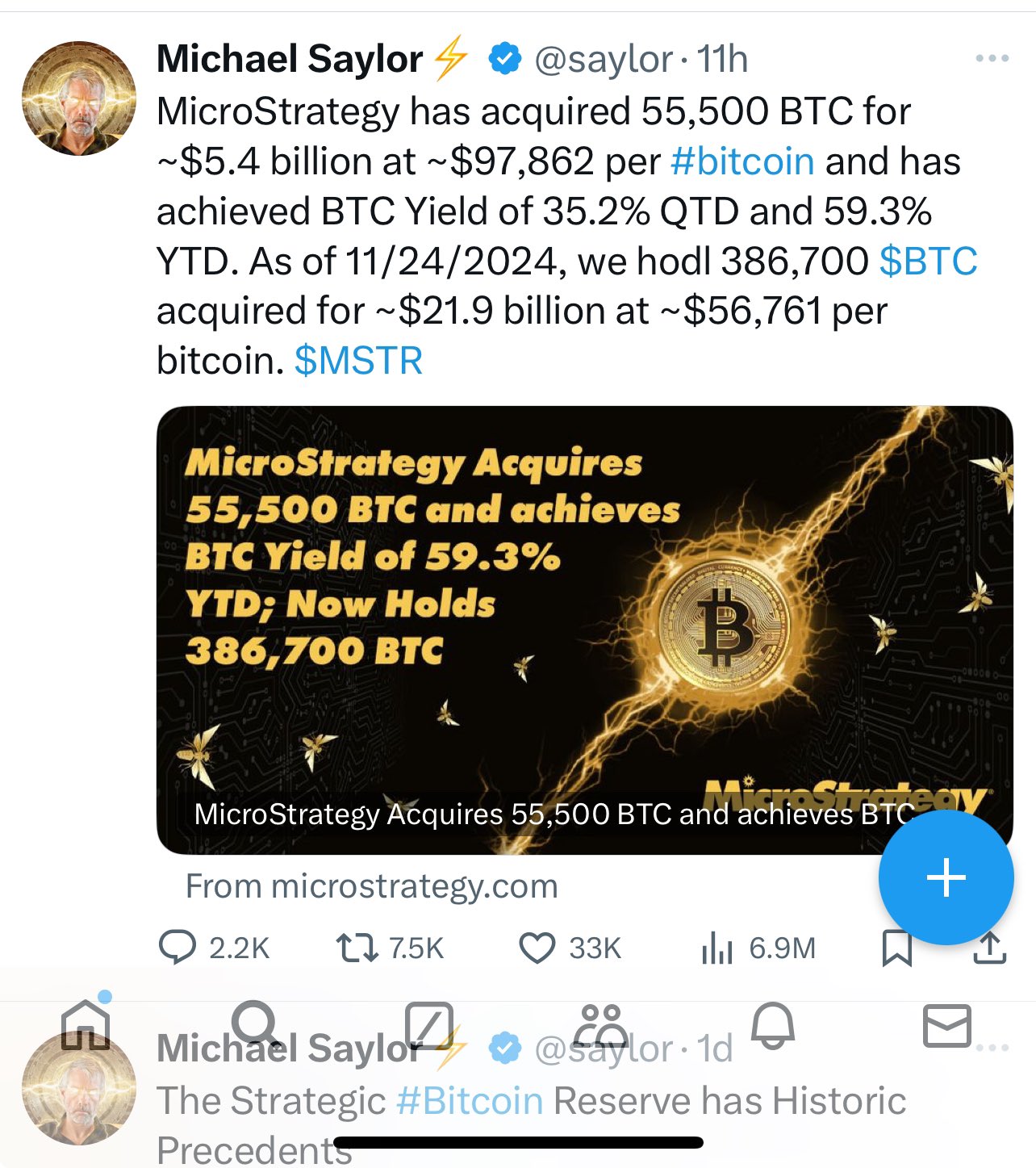View analytics showing 6.9M views
This screenshot has height=1168, width=1036.
tap(716, 948)
